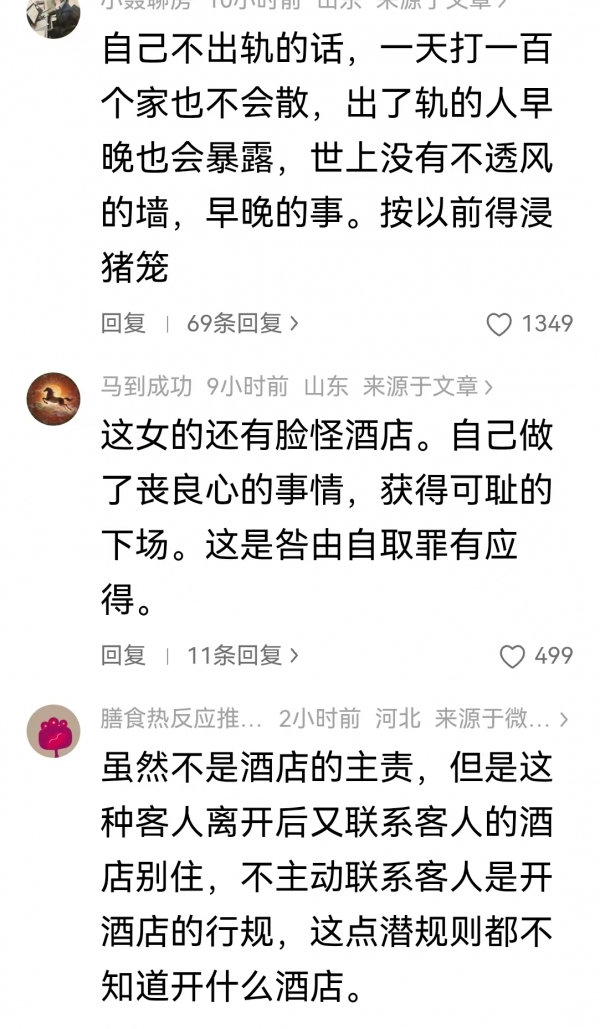Open 马到成功's horse avatar

(x=53, y=399)
